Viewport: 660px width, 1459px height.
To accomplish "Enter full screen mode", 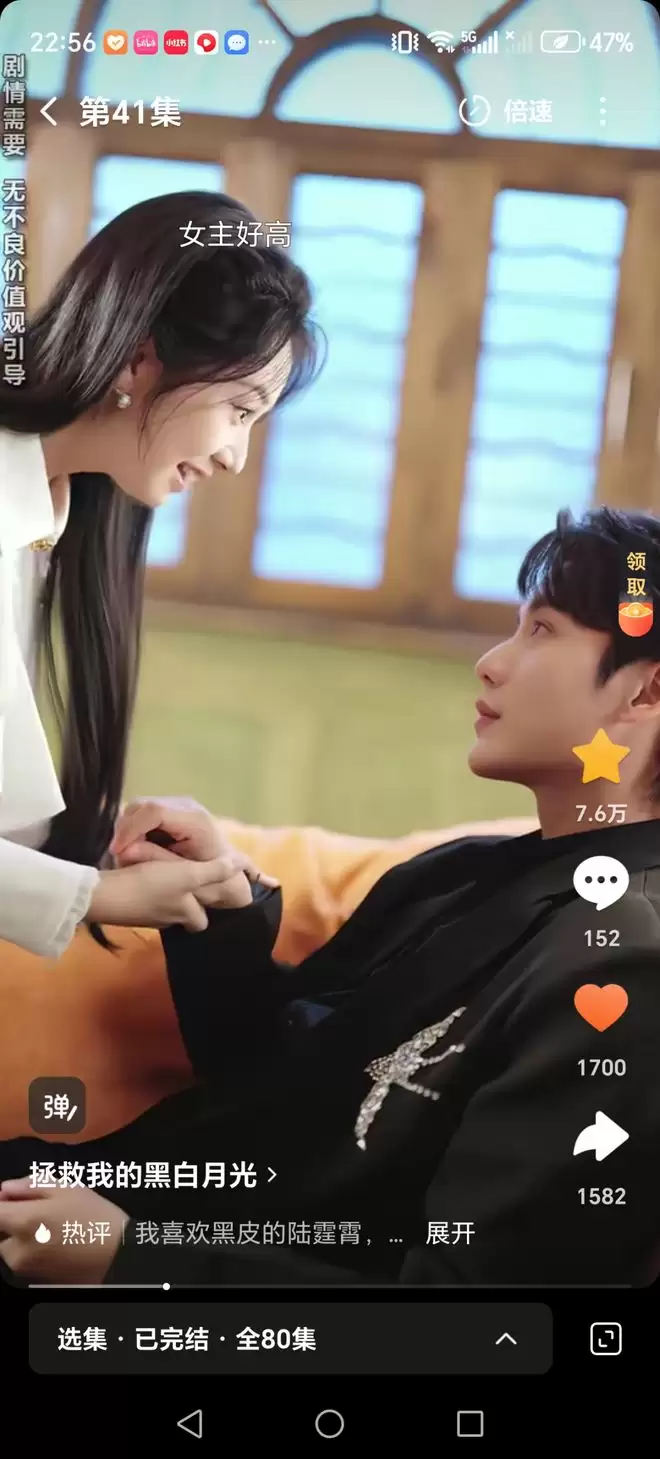I will (606, 1339).
